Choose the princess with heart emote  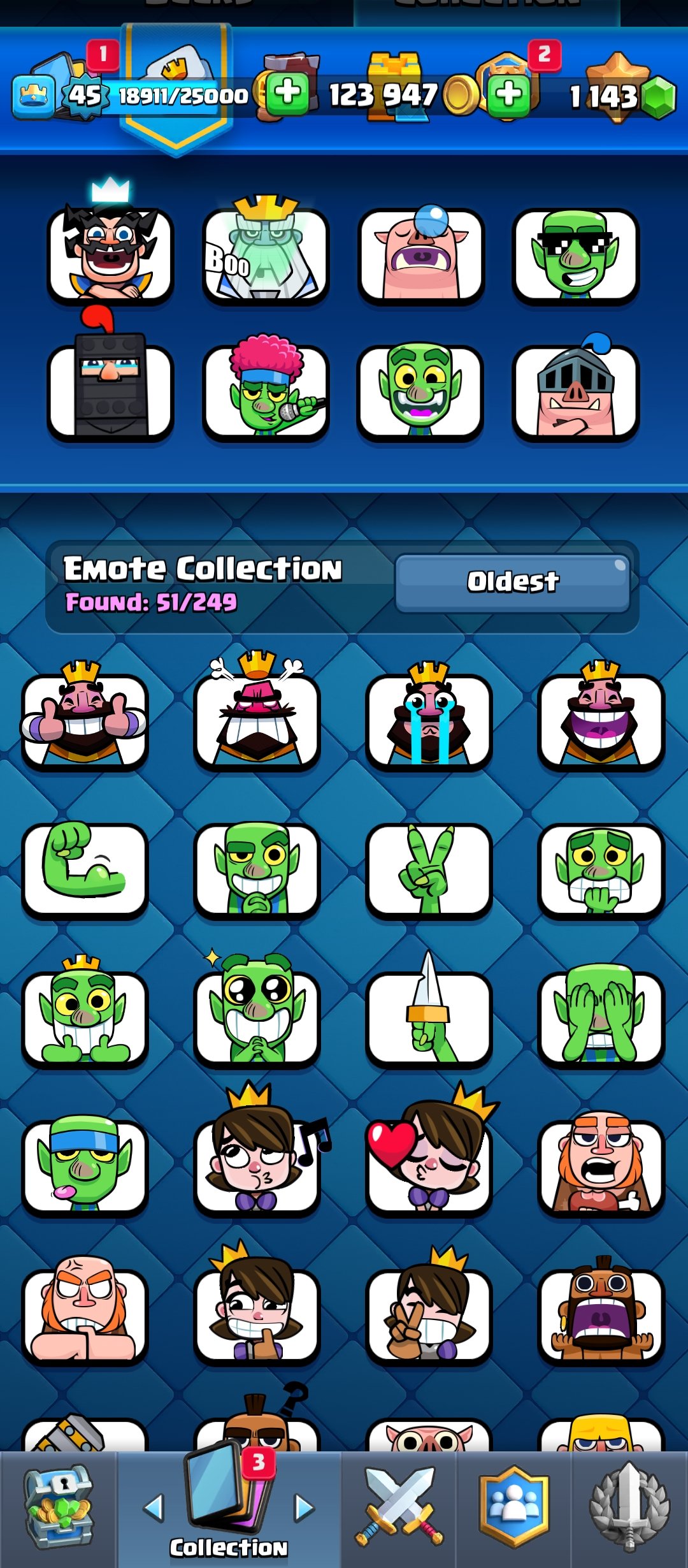pos(429,1166)
